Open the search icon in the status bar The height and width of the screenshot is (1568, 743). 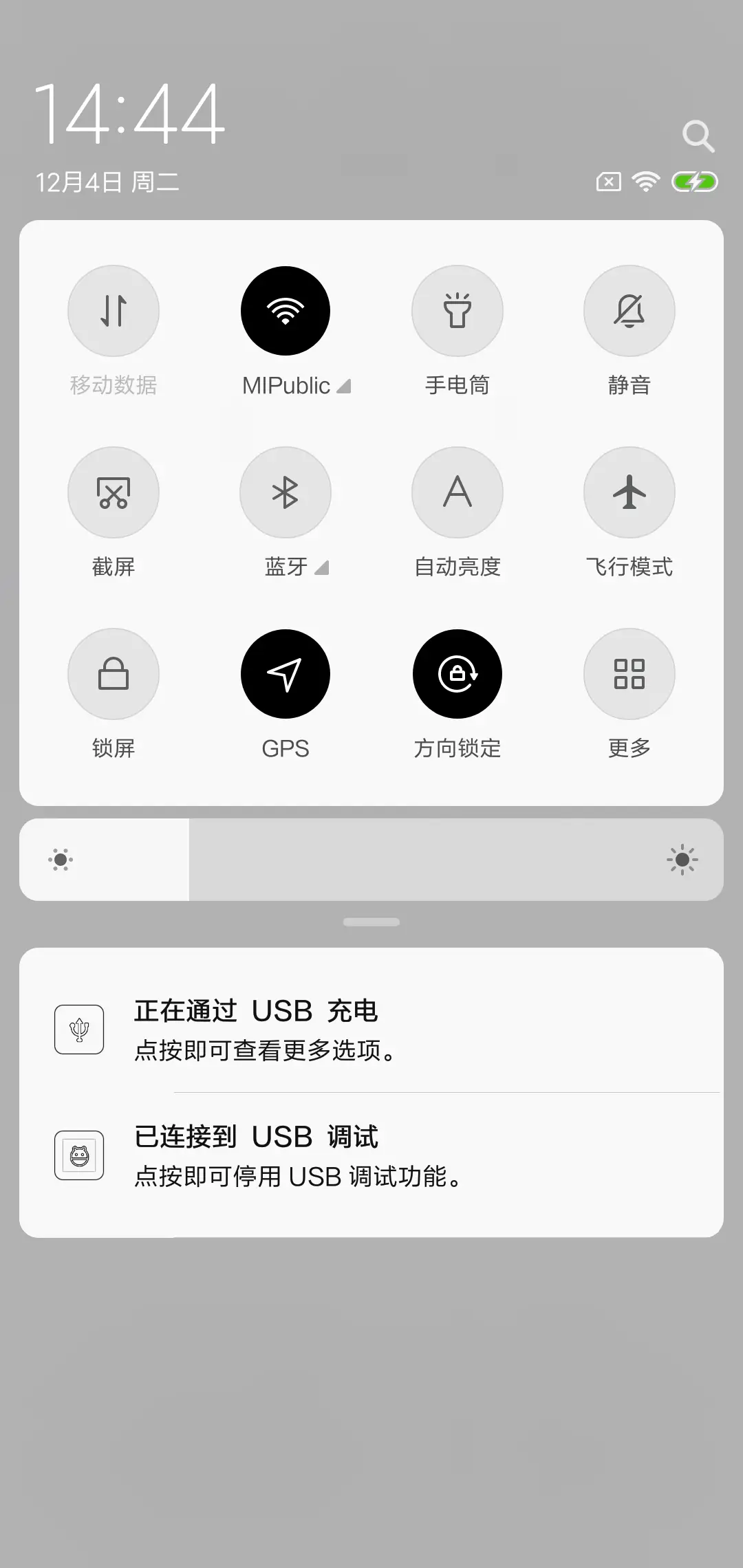coord(699,135)
